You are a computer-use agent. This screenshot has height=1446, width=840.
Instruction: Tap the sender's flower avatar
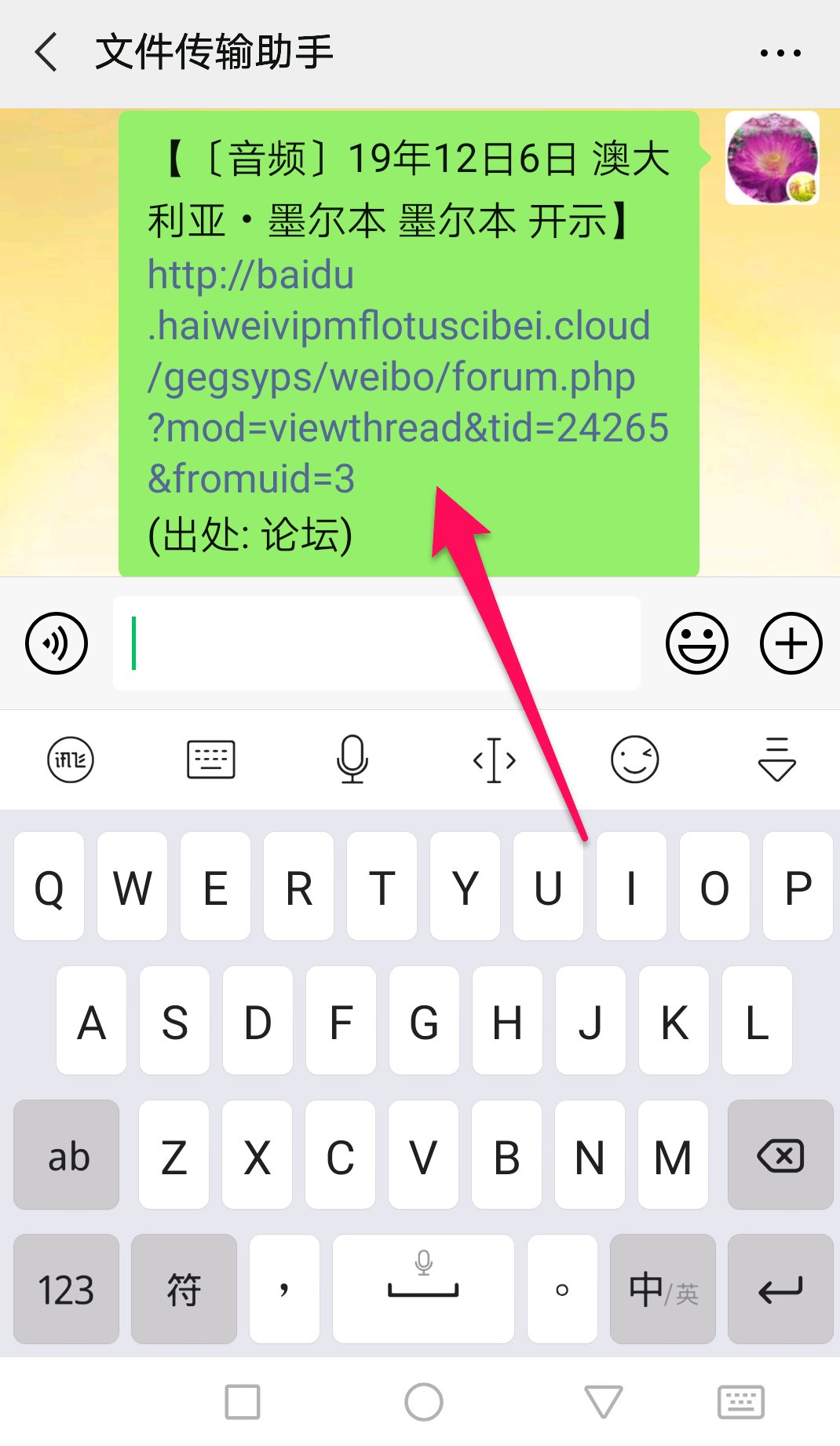point(772,158)
